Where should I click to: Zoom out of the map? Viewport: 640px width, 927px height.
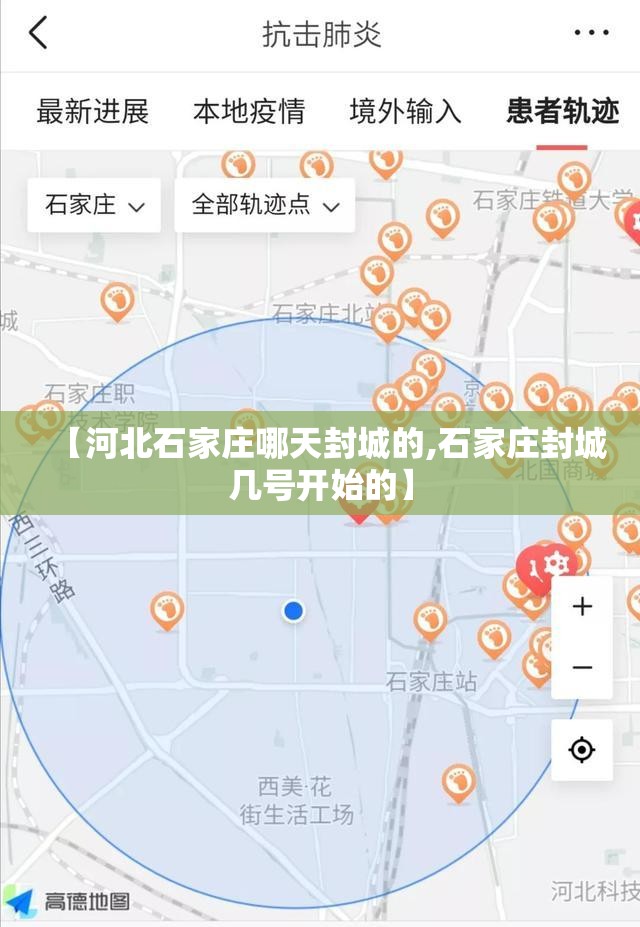[582, 668]
